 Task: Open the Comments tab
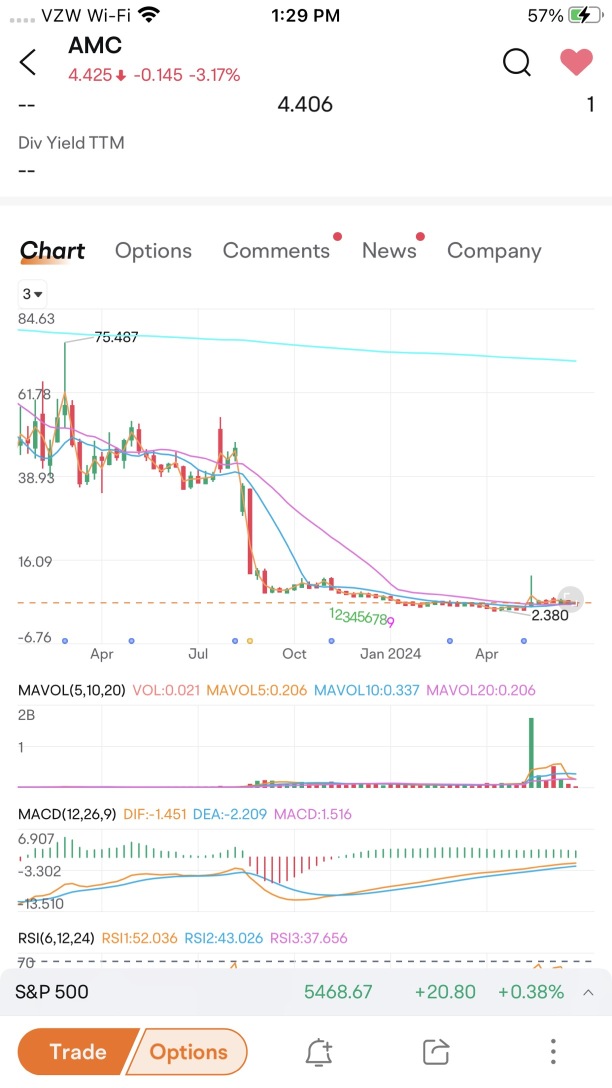point(276,251)
